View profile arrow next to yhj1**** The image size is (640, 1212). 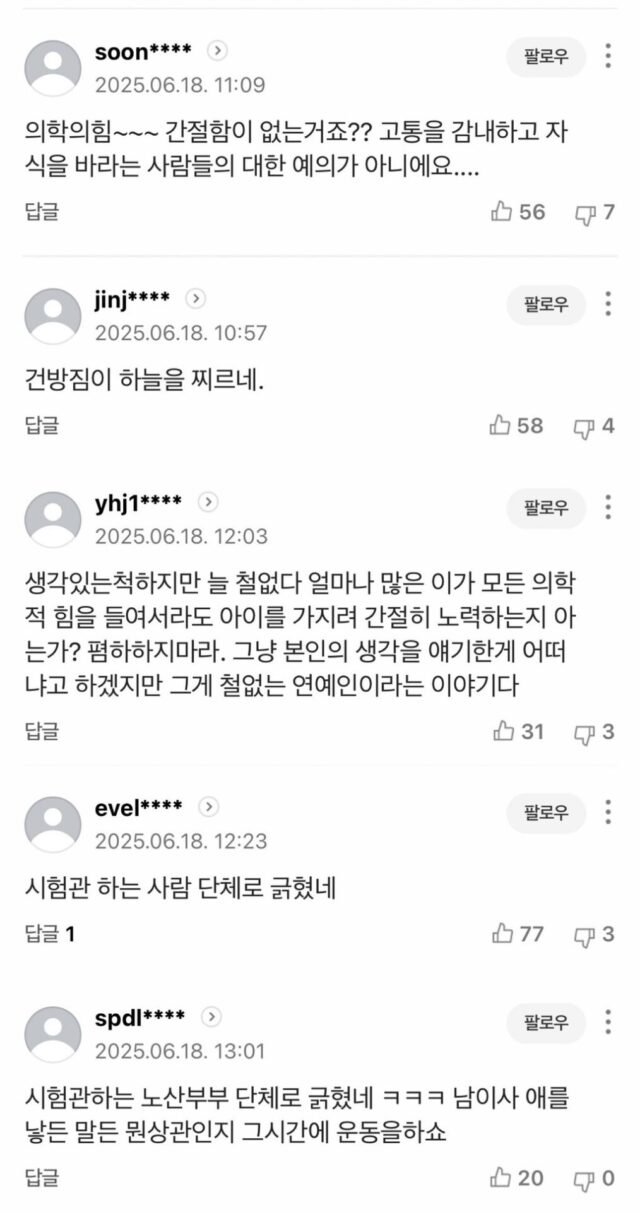pos(208,502)
